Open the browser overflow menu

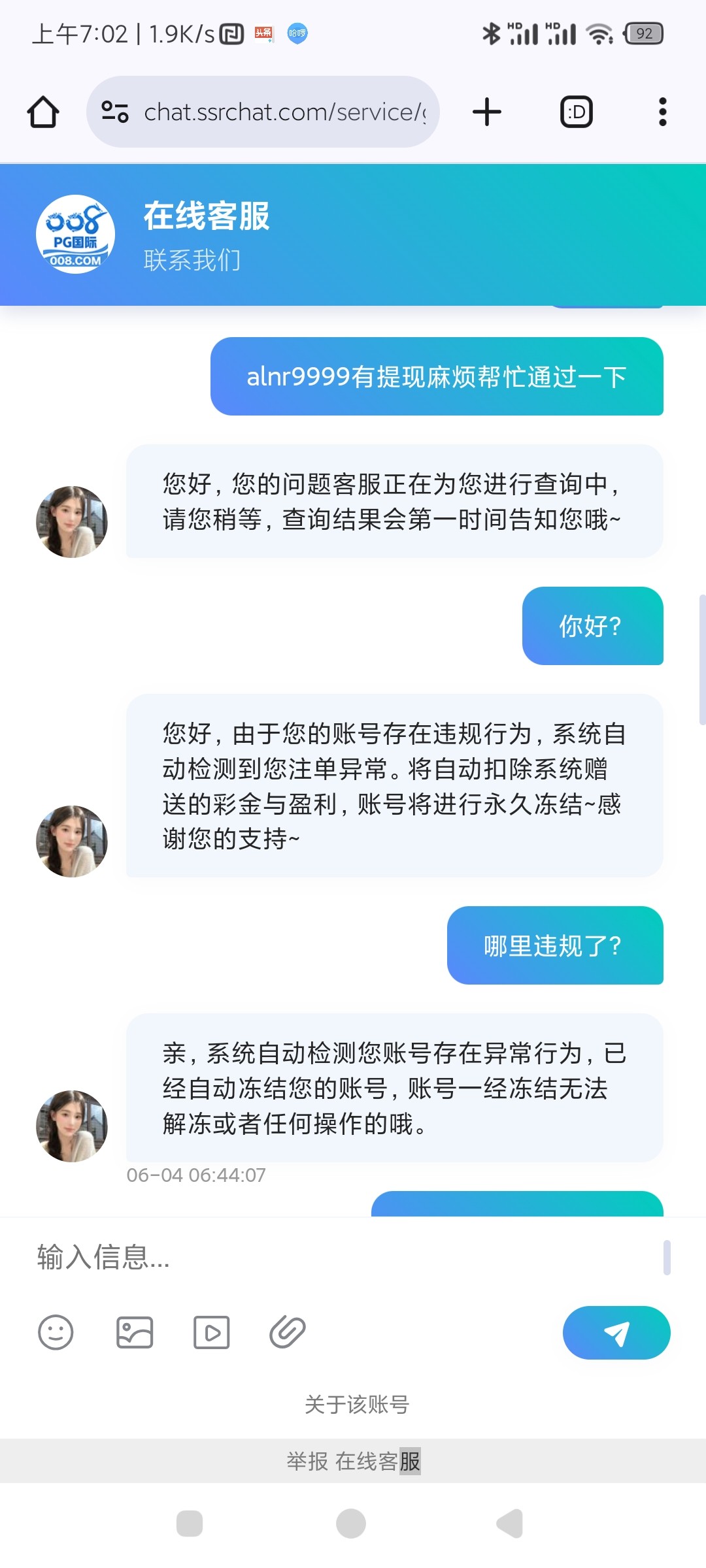(662, 112)
